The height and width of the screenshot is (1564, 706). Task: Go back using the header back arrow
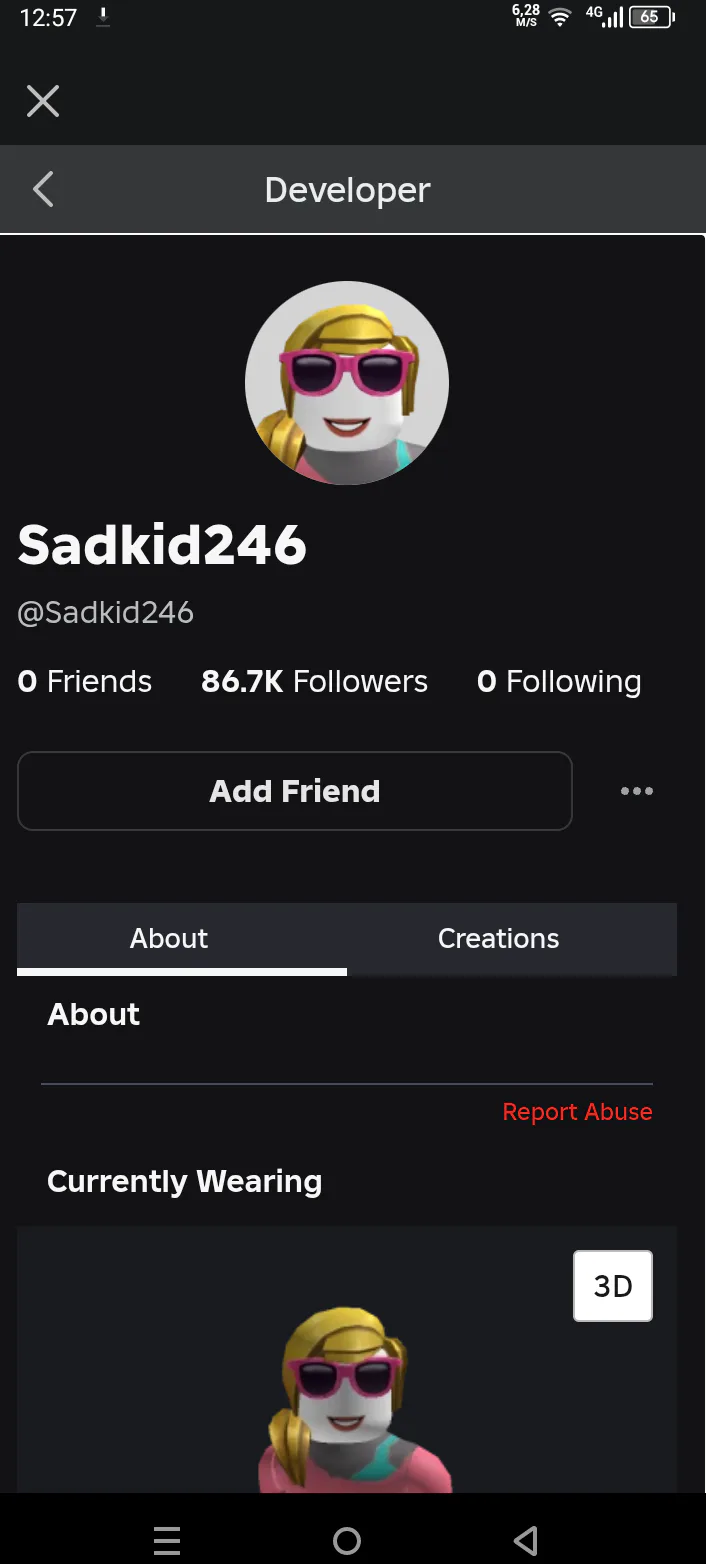pyautogui.click(x=43, y=189)
